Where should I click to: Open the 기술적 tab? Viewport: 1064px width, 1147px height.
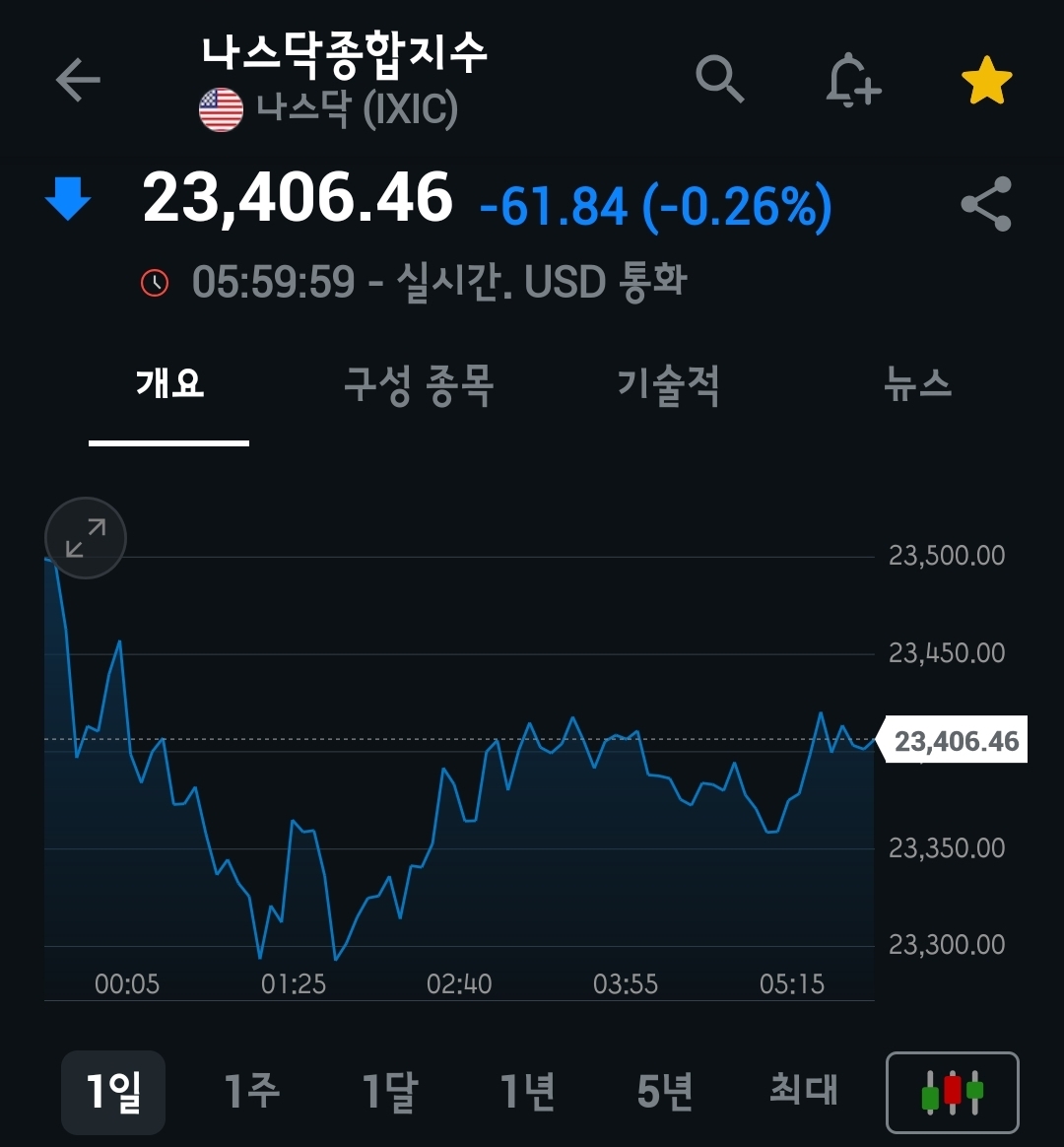[x=668, y=384]
